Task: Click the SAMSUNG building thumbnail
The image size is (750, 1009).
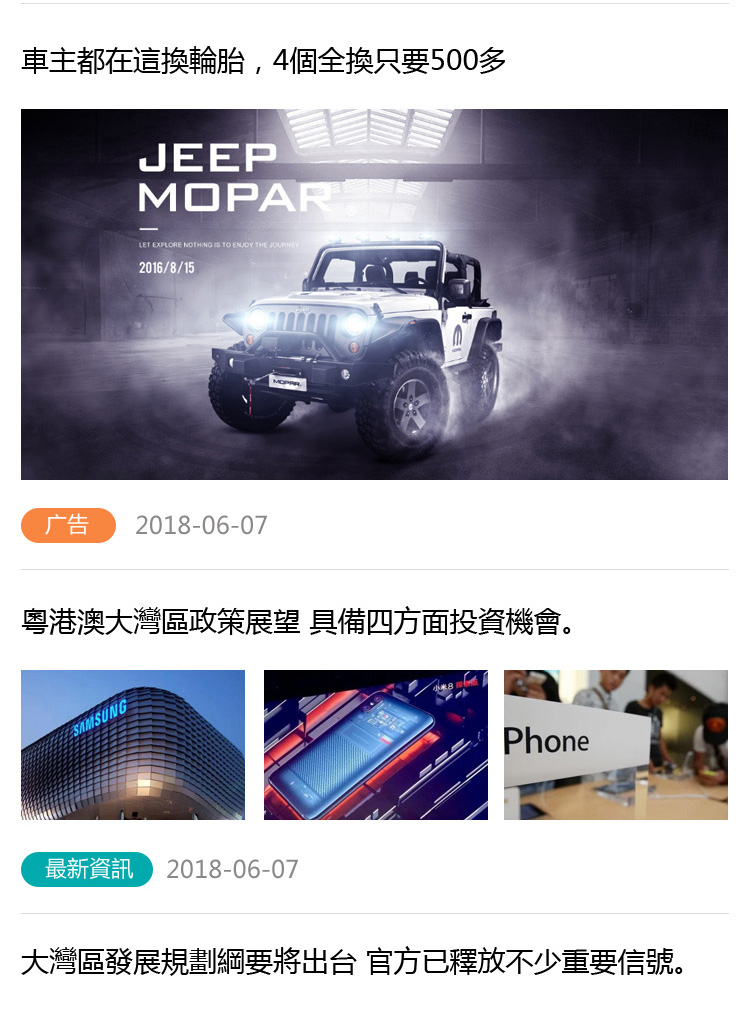Action: [x=133, y=744]
